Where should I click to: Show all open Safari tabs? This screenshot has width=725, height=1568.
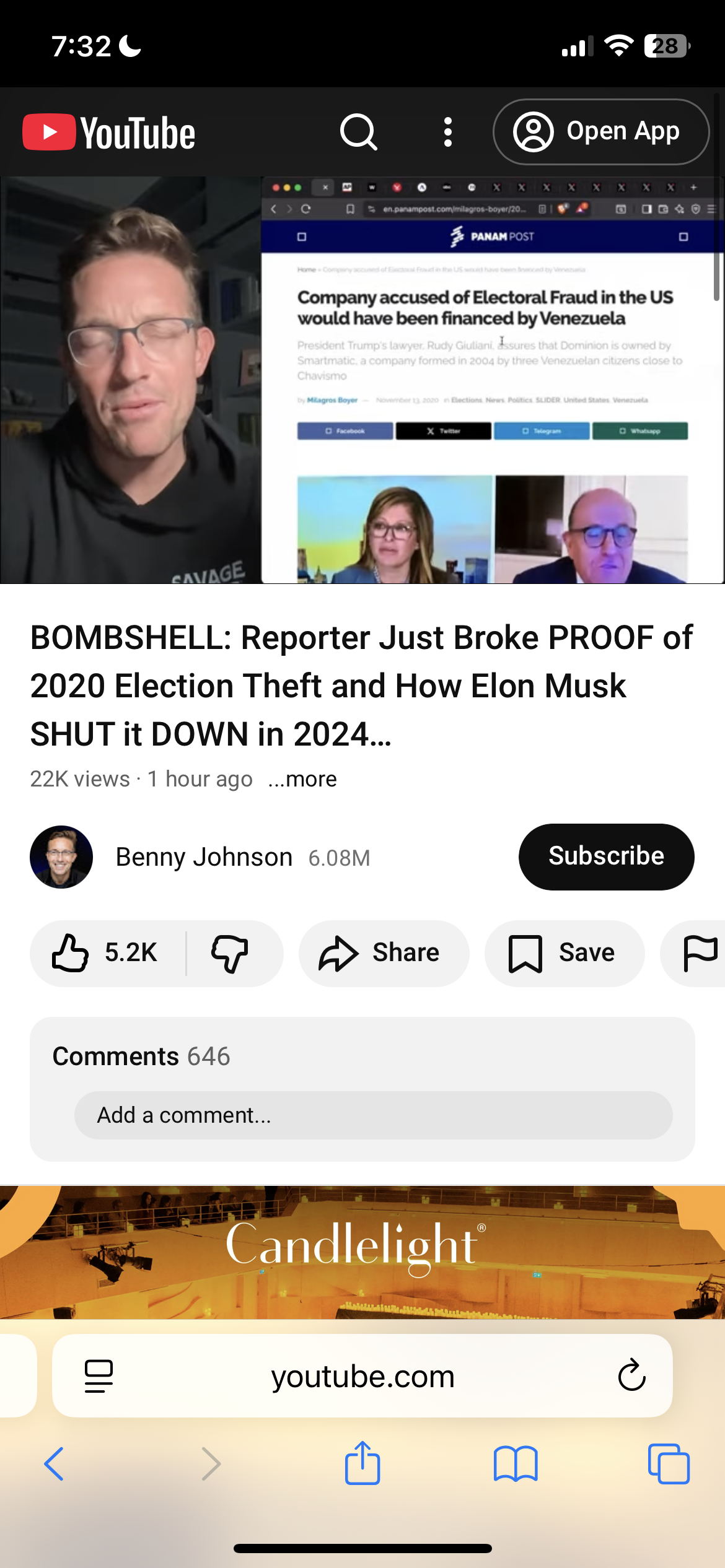point(668,1464)
